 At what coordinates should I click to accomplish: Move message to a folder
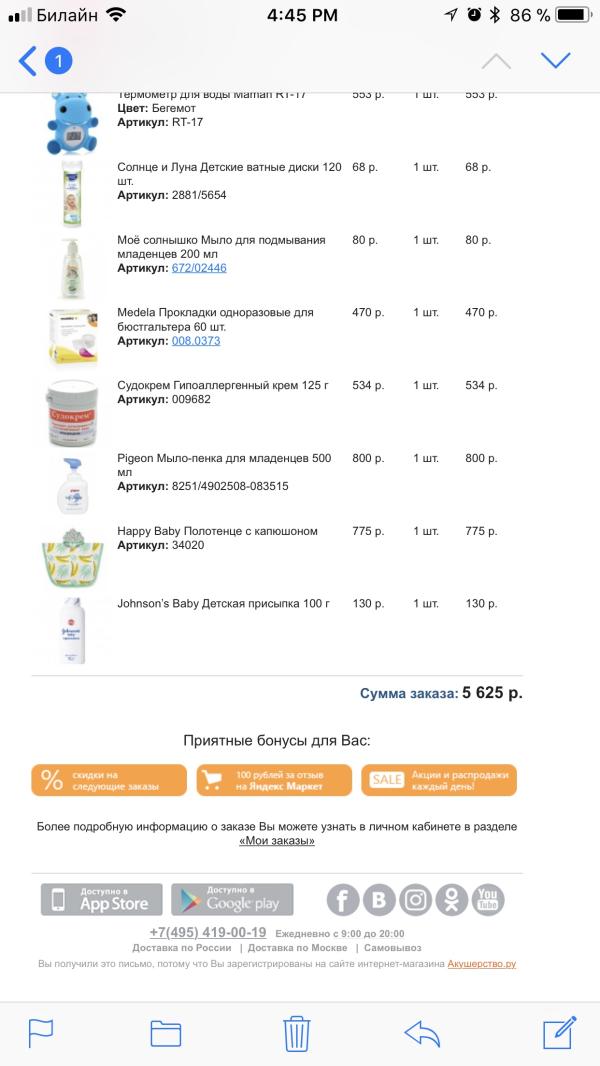pyautogui.click(x=166, y=1034)
